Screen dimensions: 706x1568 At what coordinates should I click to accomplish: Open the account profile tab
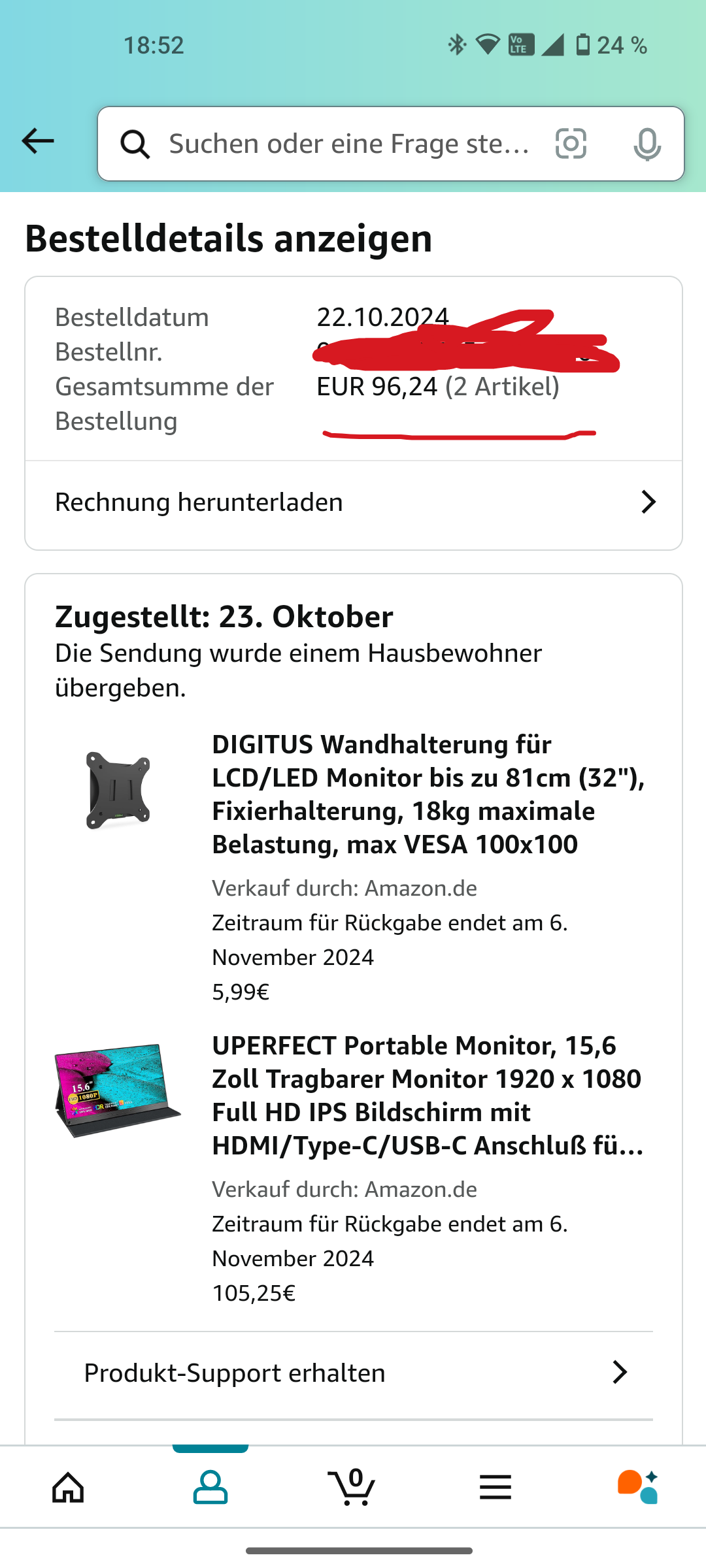(210, 1488)
